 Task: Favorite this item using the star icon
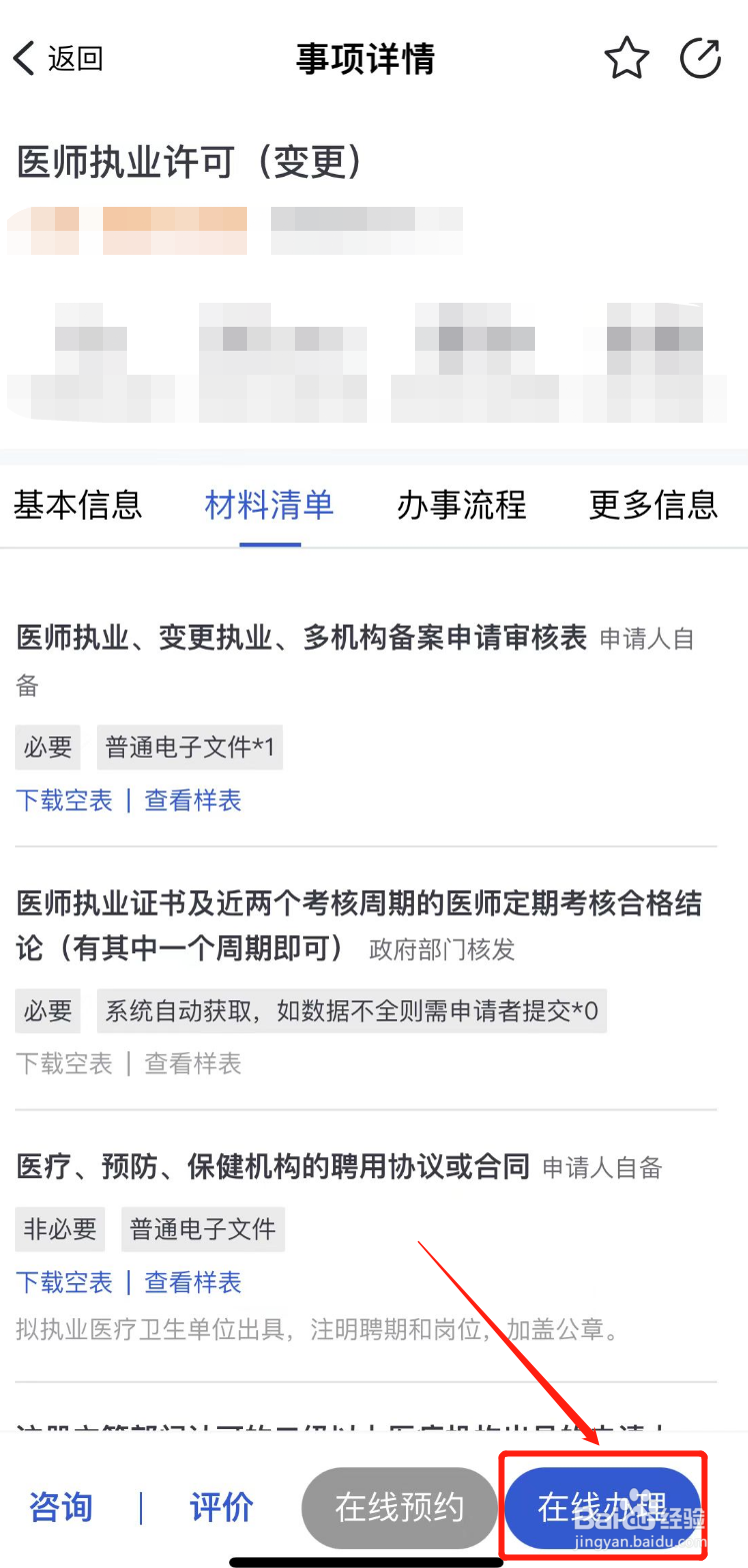(627, 58)
